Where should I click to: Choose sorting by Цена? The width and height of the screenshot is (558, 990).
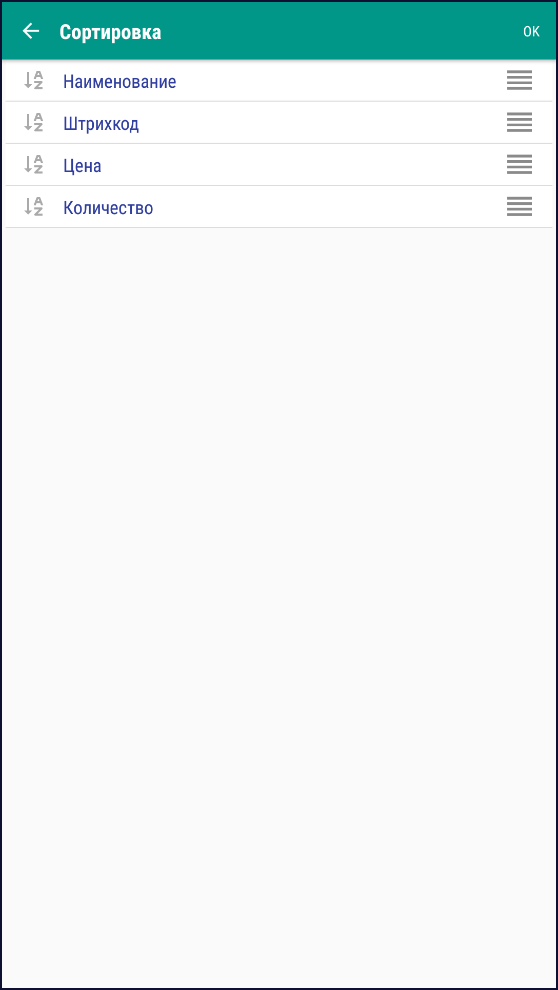279,165
